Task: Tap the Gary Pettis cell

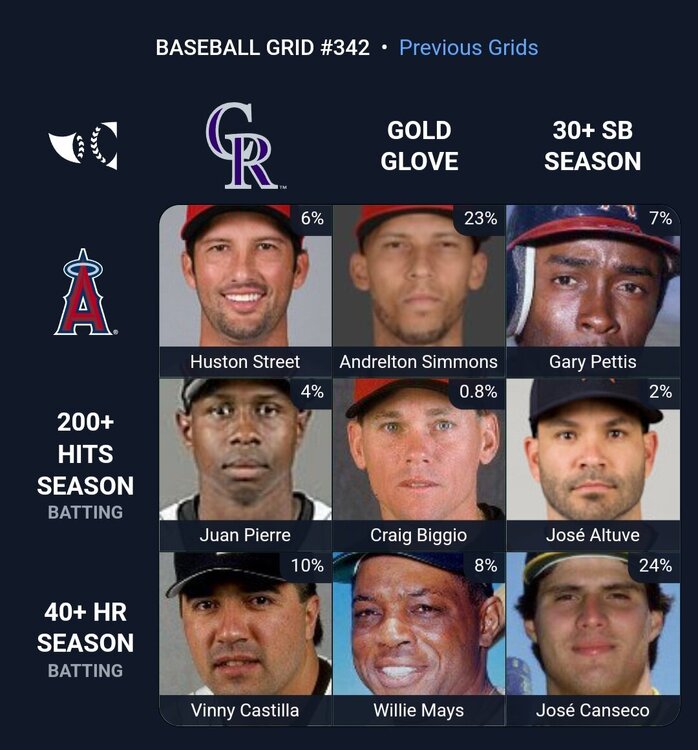Action: pos(592,290)
